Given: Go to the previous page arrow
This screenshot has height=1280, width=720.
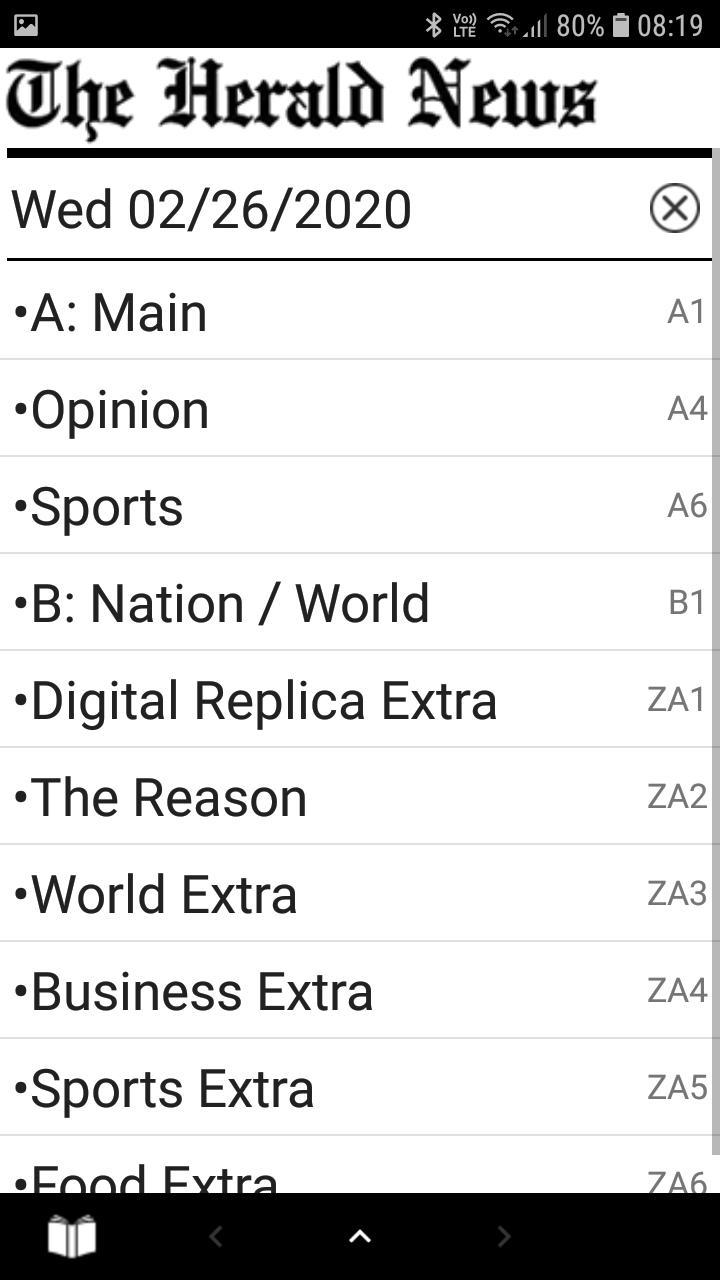Looking at the screenshot, I should (x=216, y=1237).
